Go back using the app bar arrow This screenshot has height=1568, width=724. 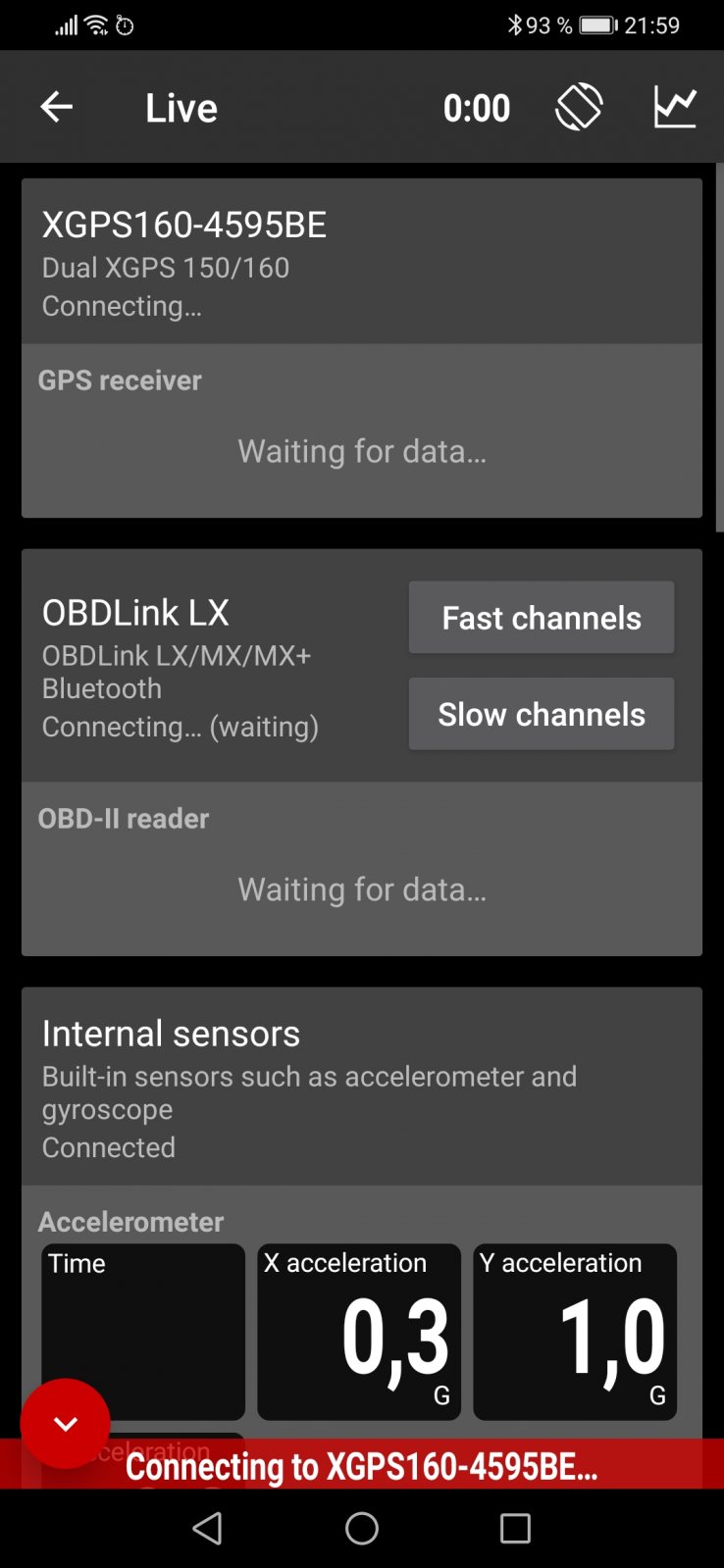click(57, 107)
